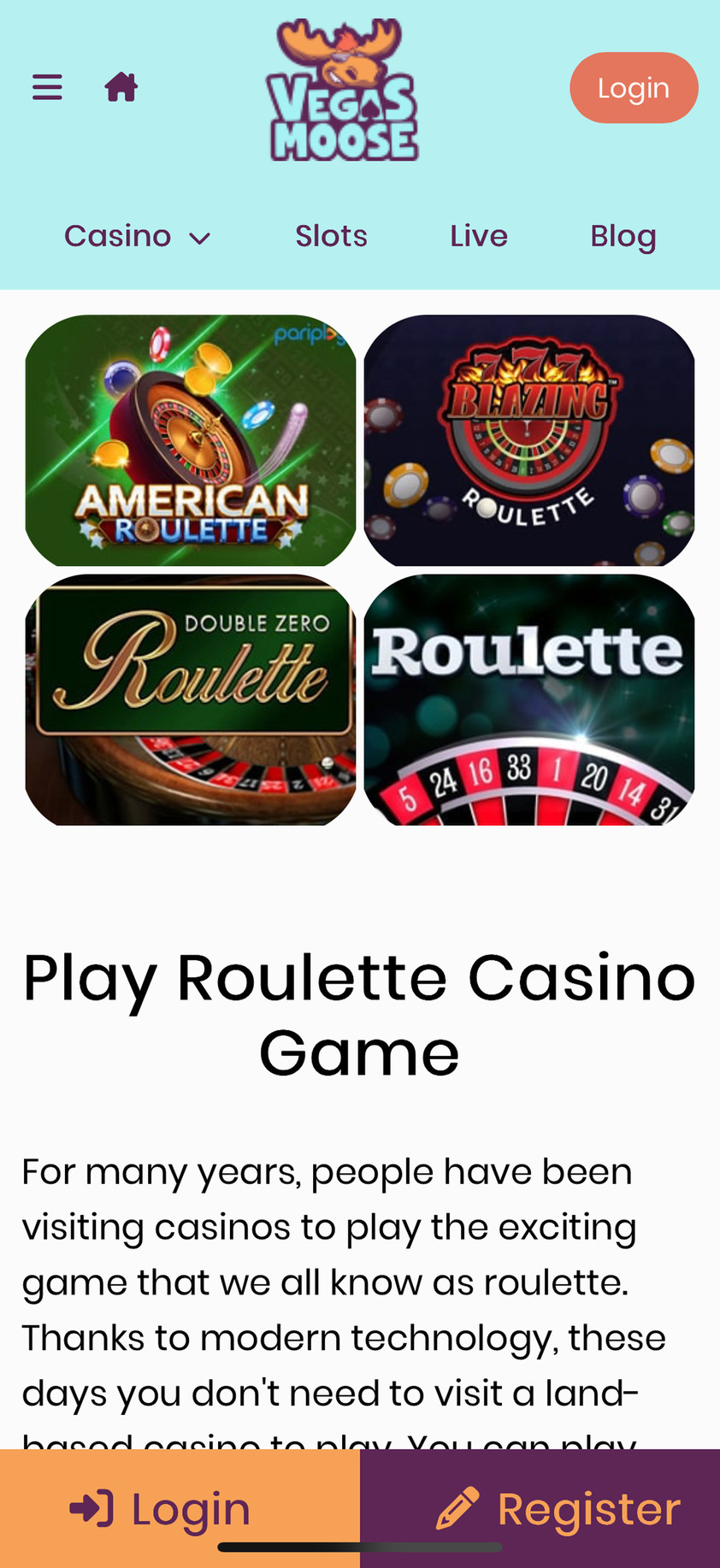Open the Live section
Viewport: 720px width, 1568px height.
(x=479, y=236)
